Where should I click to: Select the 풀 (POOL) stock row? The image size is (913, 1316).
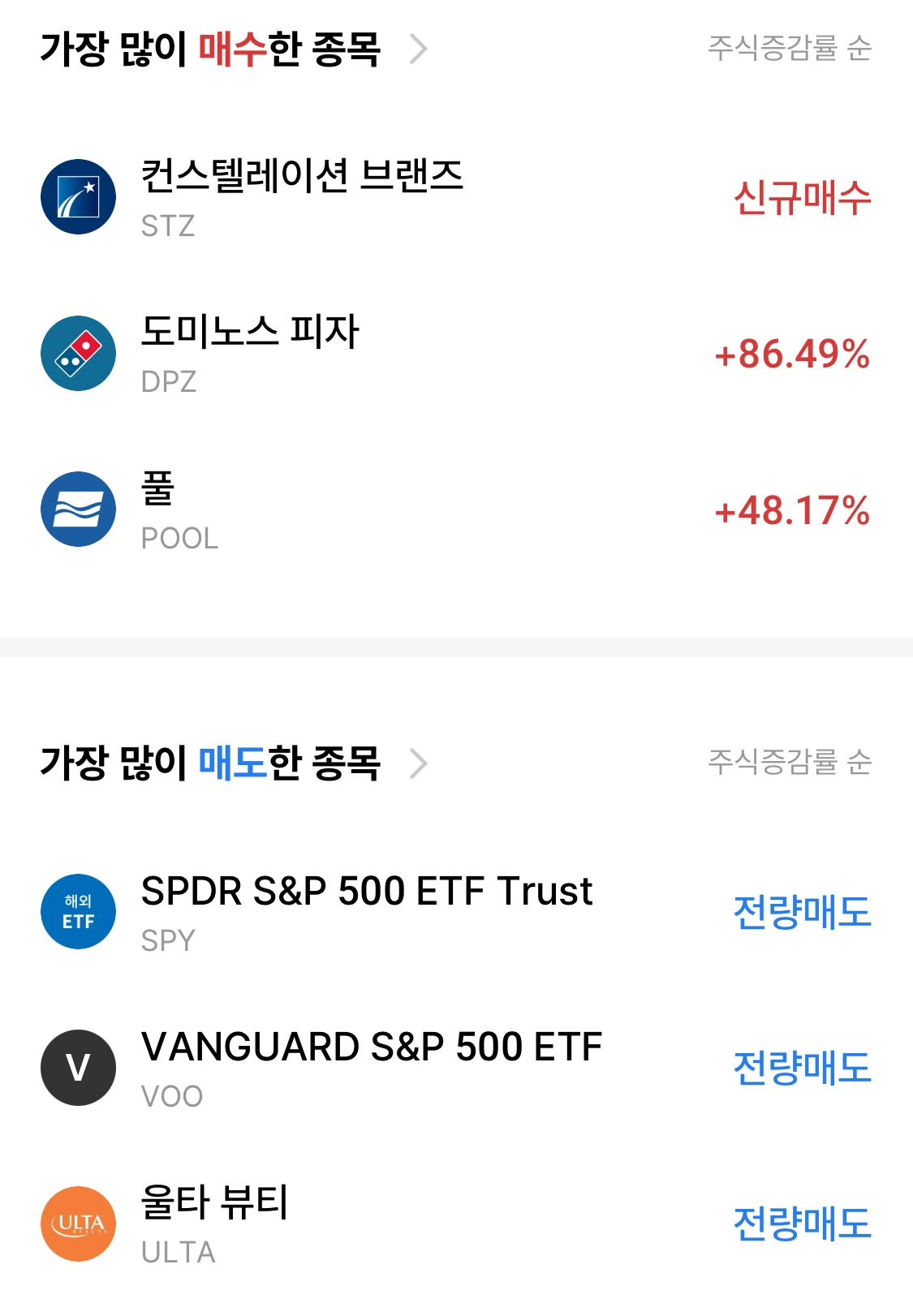(179, 510)
